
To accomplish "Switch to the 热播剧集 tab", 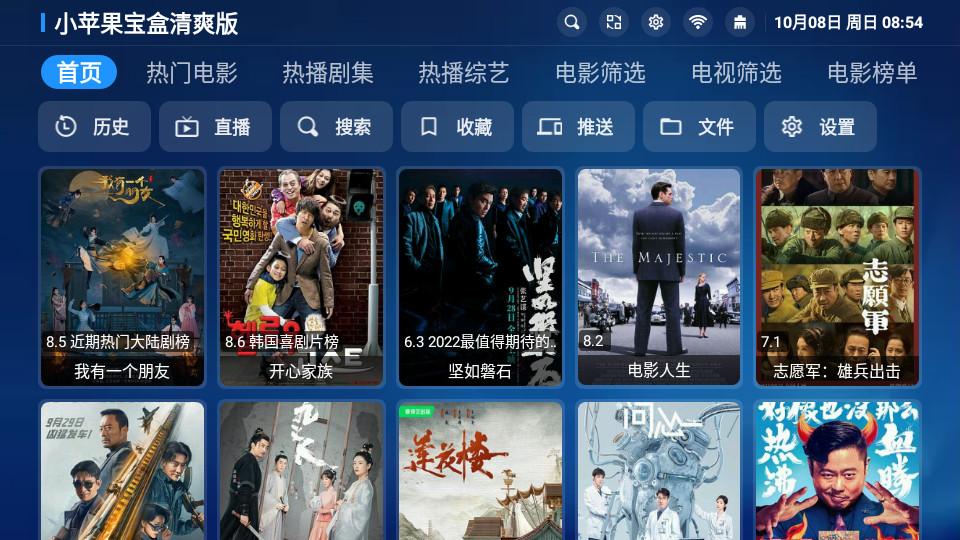I will point(328,73).
